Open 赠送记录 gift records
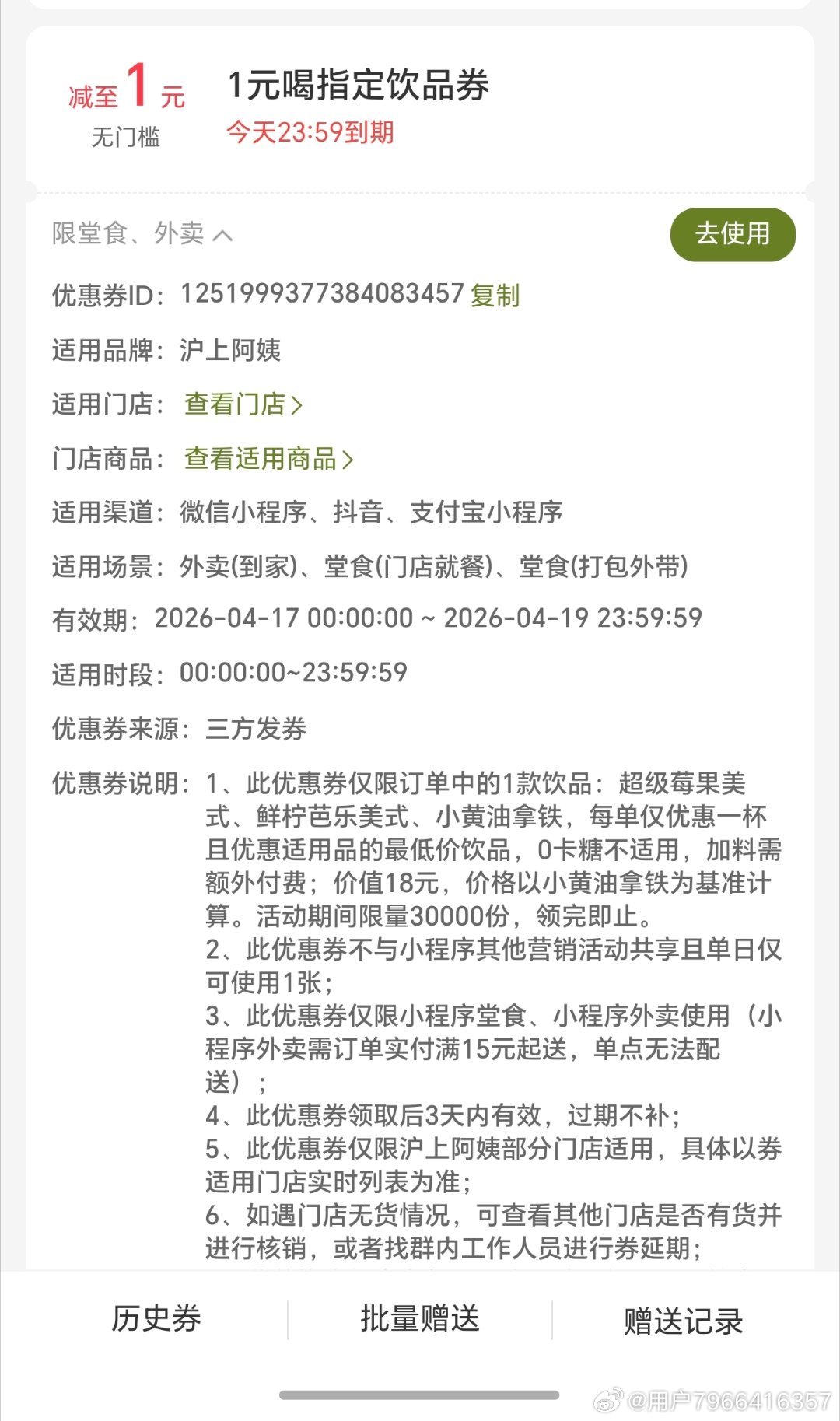The width and height of the screenshot is (840, 1421). pyautogui.click(x=683, y=1321)
